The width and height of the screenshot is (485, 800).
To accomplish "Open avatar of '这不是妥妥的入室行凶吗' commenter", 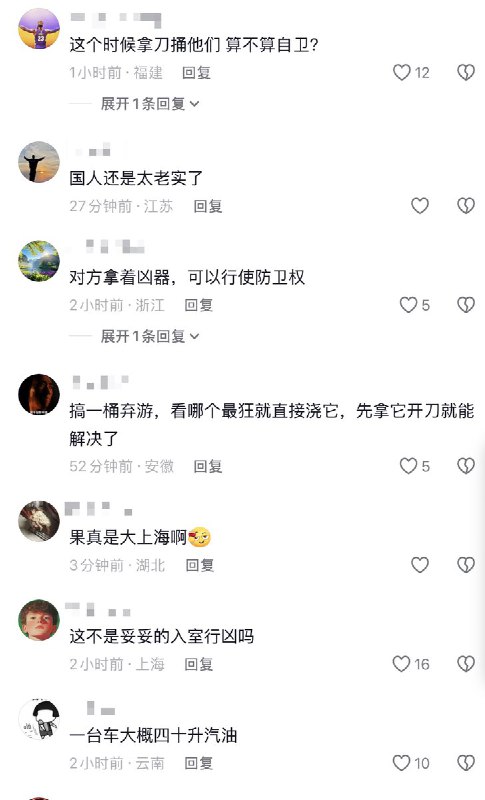I will [x=39, y=620].
